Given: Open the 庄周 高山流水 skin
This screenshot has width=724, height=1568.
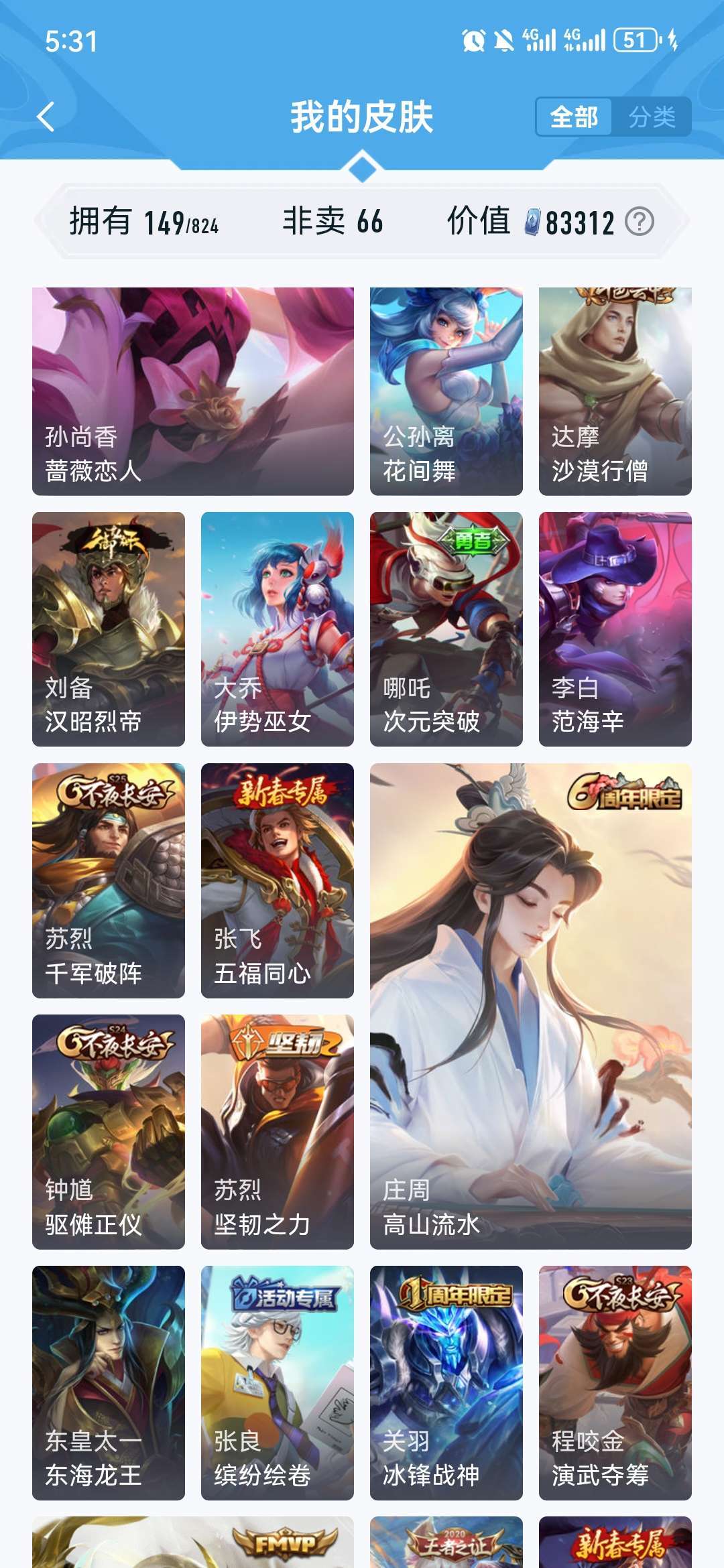Looking at the screenshot, I should [x=531, y=1006].
